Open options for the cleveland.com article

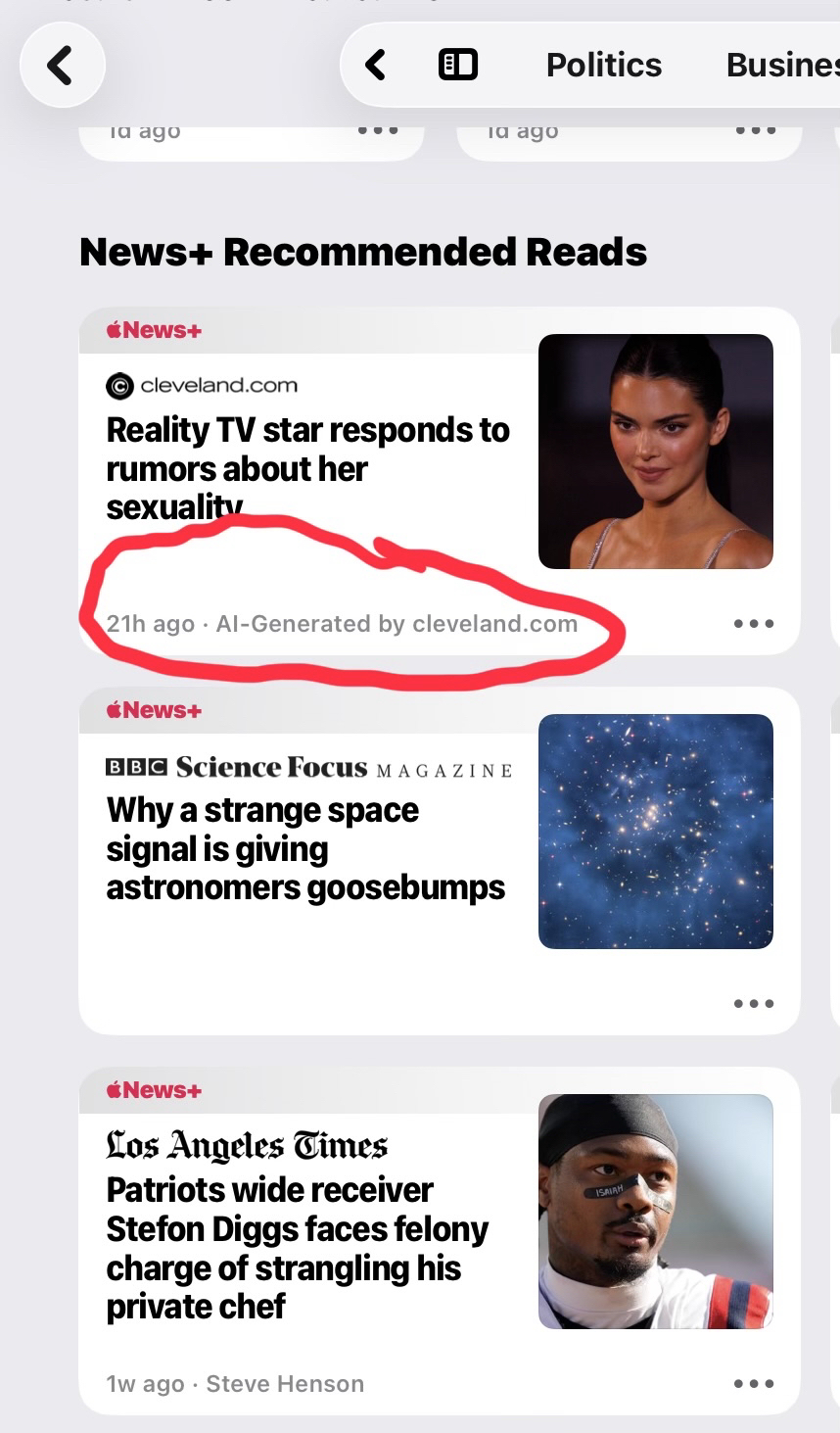753,623
